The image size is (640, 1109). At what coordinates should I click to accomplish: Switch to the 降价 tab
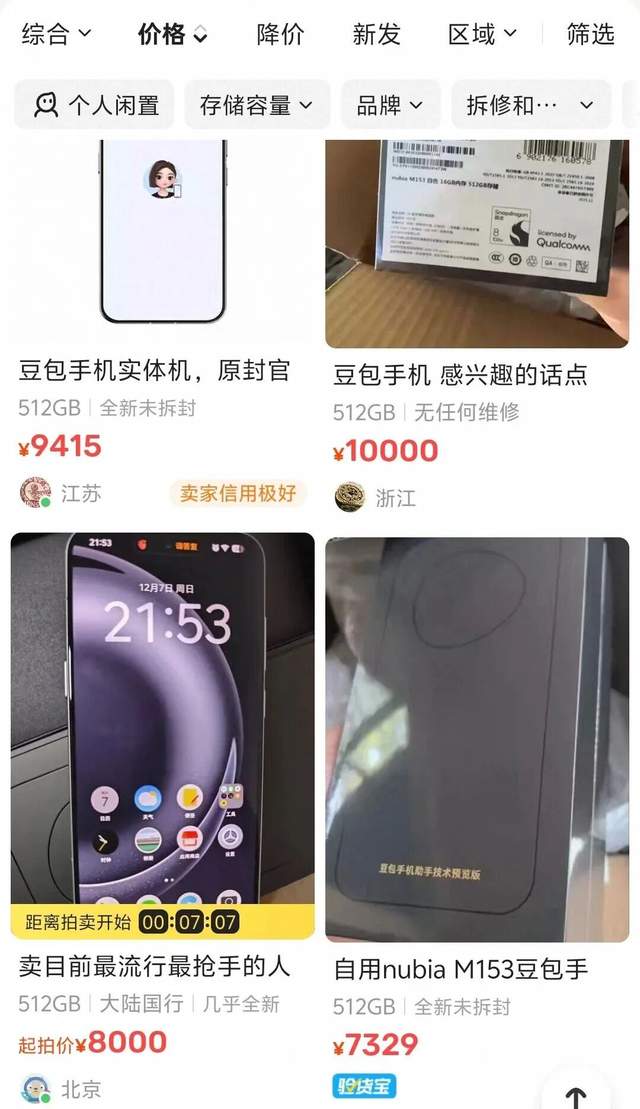coord(280,34)
